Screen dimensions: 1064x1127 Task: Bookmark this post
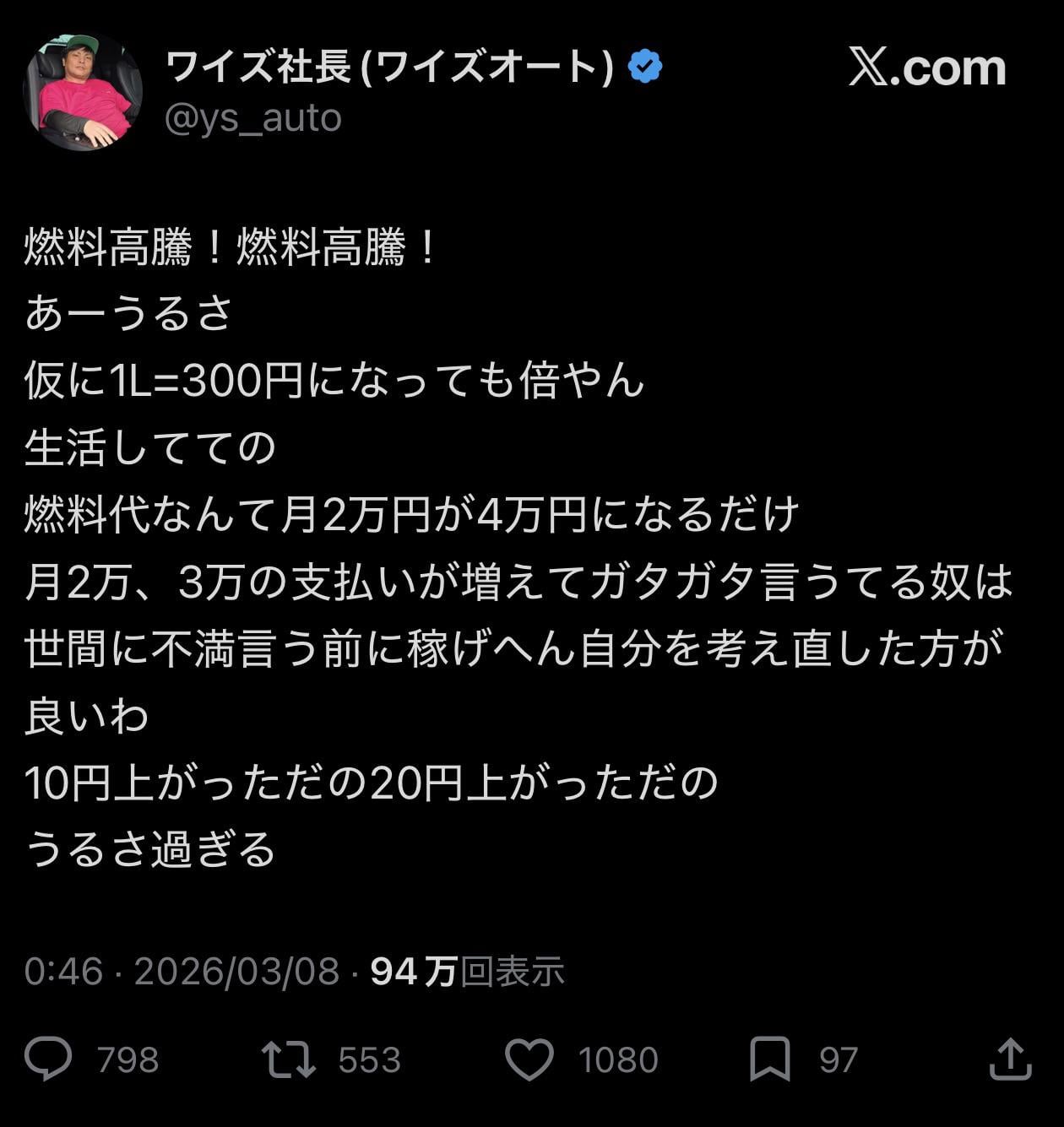pyautogui.click(x=770, y=1059)
